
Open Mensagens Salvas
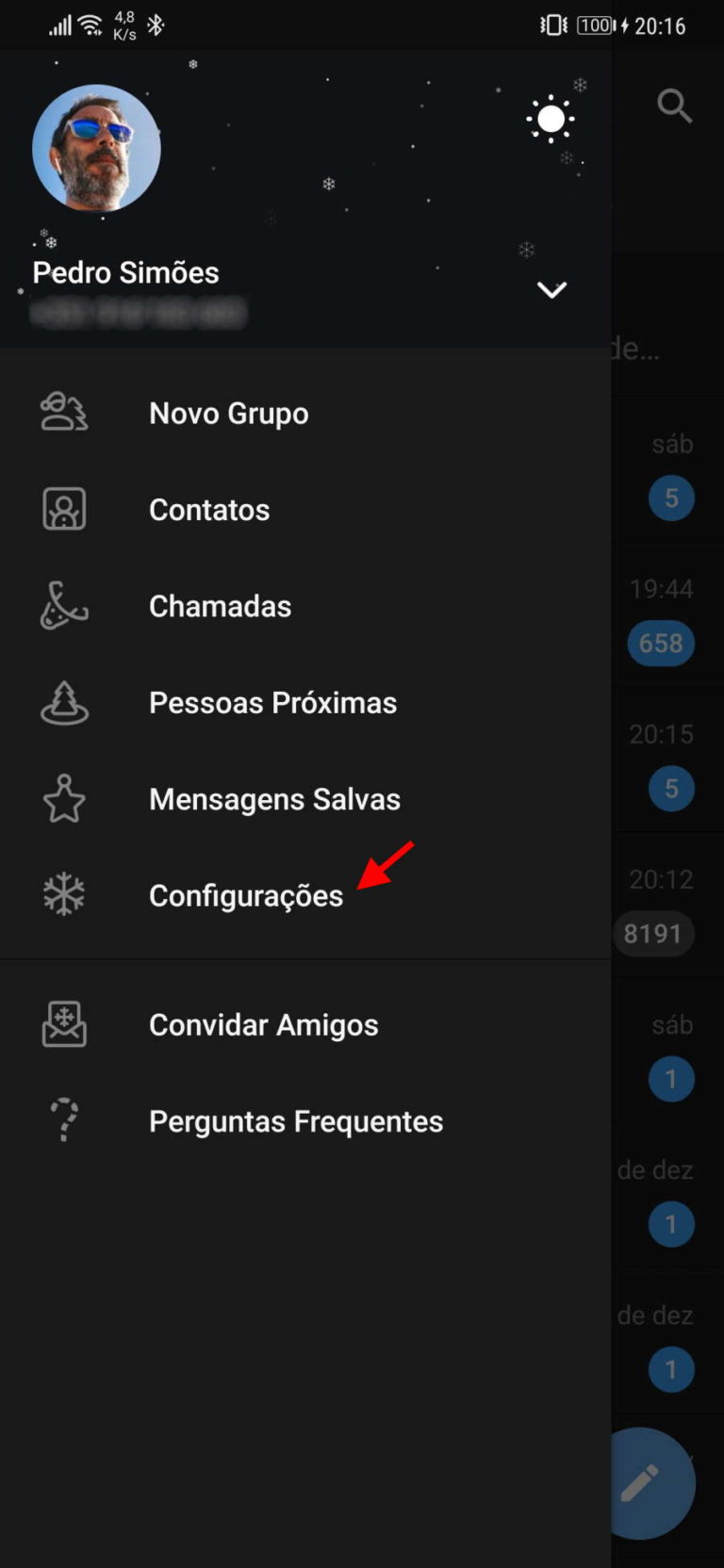[x=274, y=799]
